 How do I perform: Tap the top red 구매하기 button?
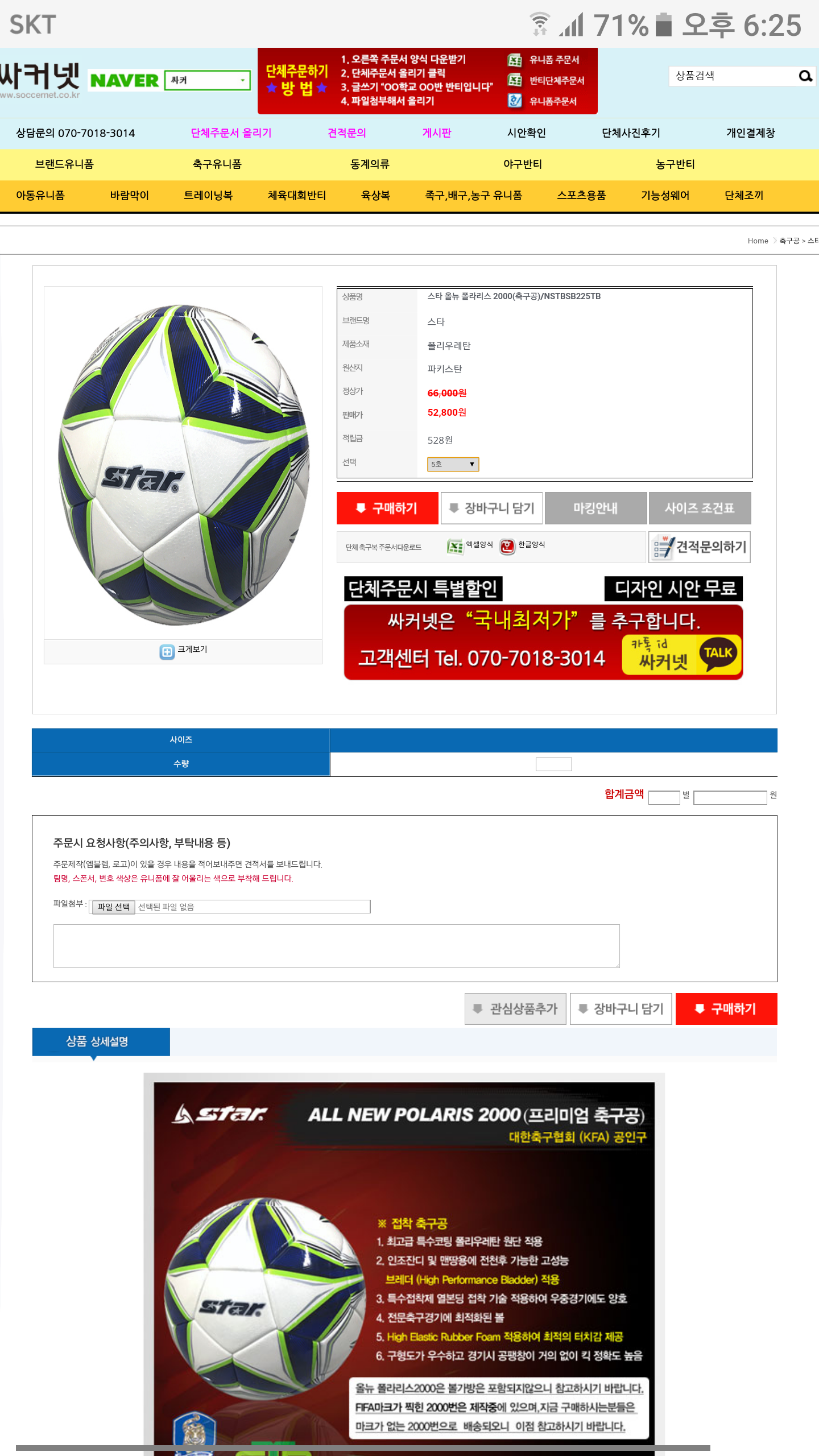click(387, 508)
